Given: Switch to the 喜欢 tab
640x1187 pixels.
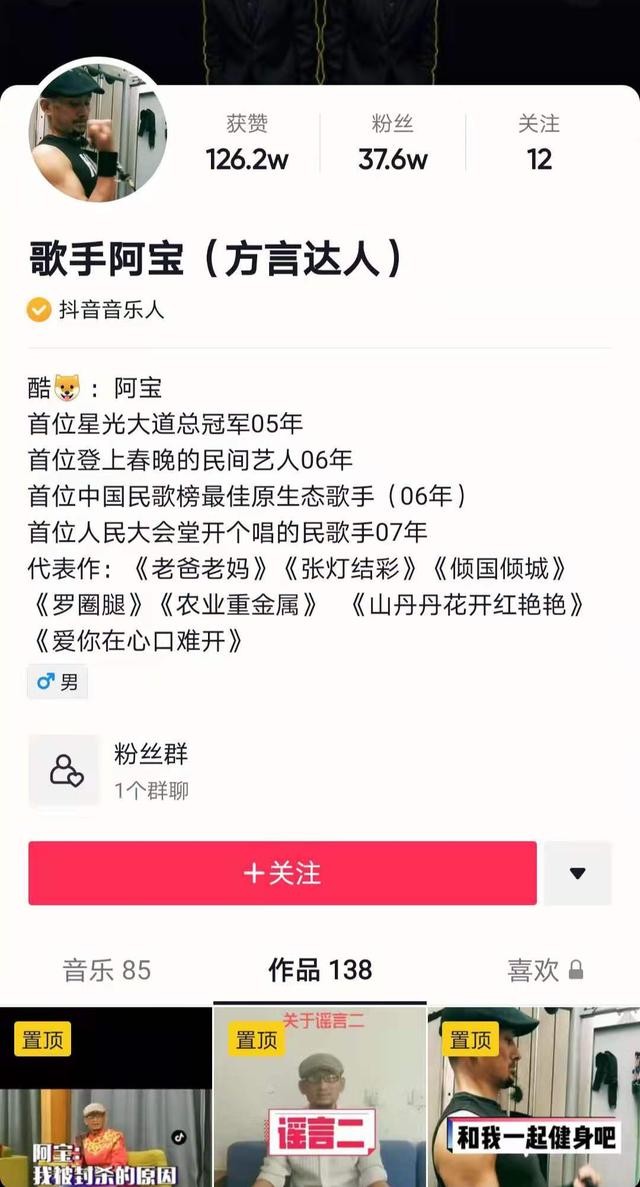Looking at the screenshot, I should (x=544, y=969).
